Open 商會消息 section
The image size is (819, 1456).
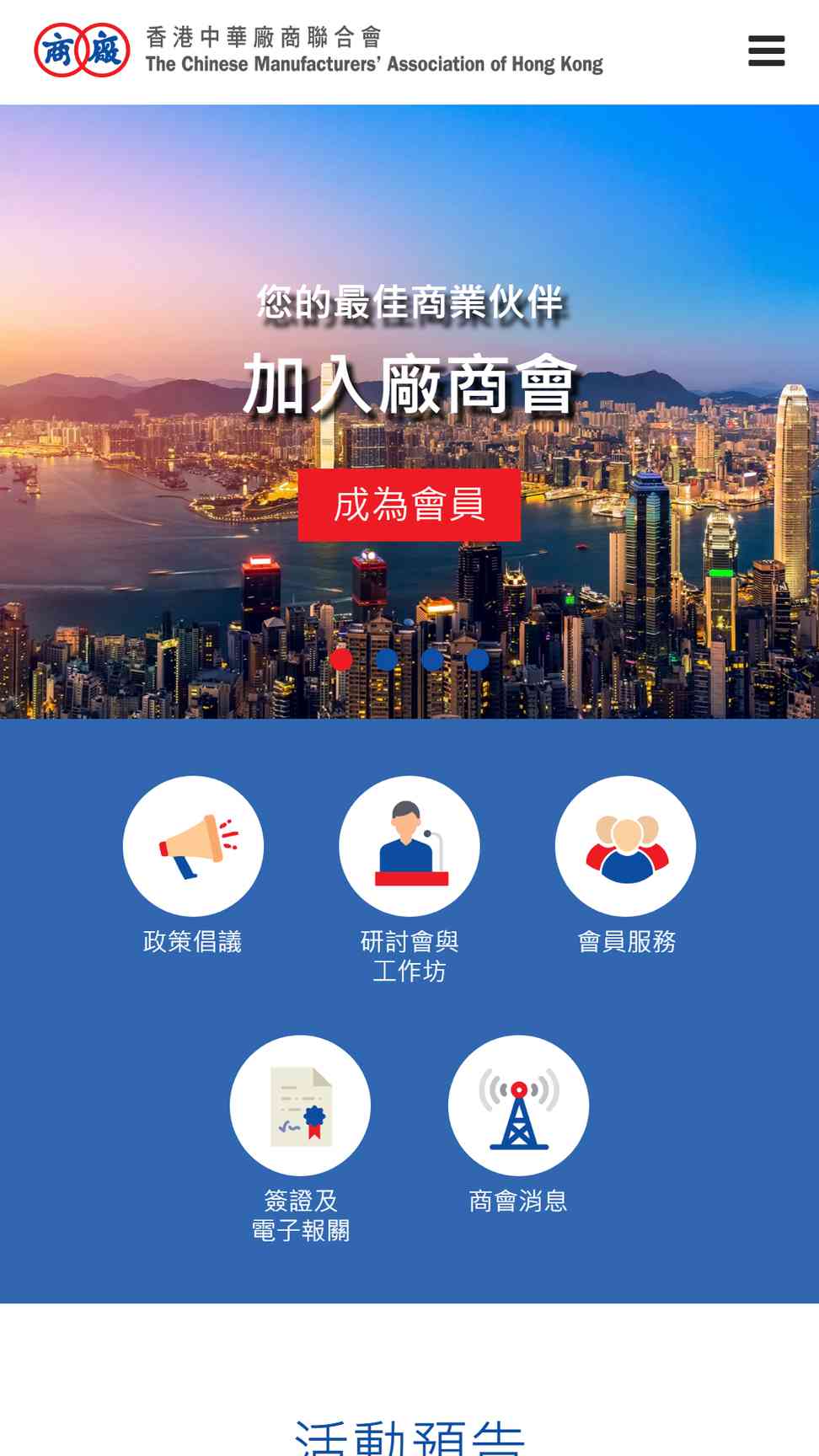tap(518, 1105)
